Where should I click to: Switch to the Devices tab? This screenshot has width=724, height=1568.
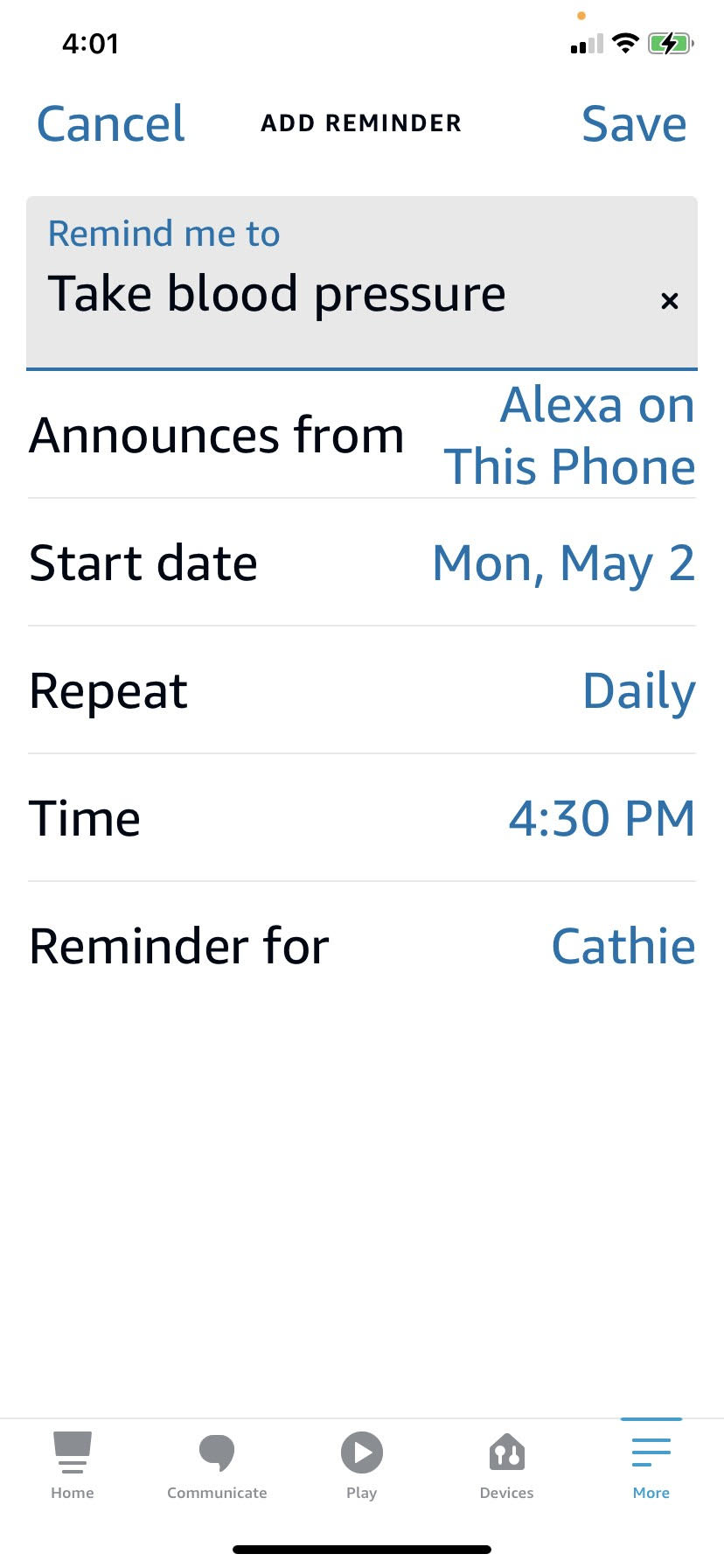(506, 1466)
